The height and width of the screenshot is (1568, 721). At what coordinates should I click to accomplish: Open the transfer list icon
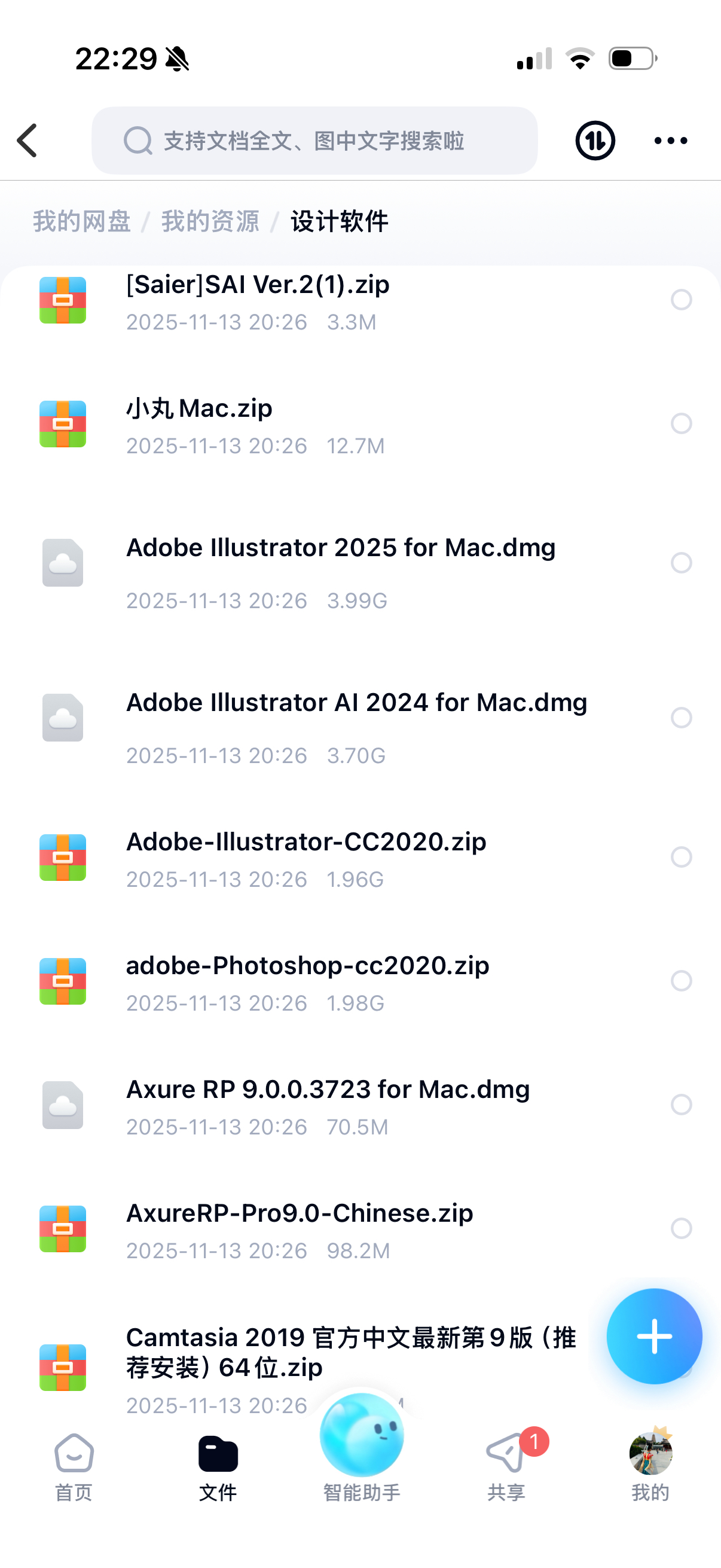[594, 141]
